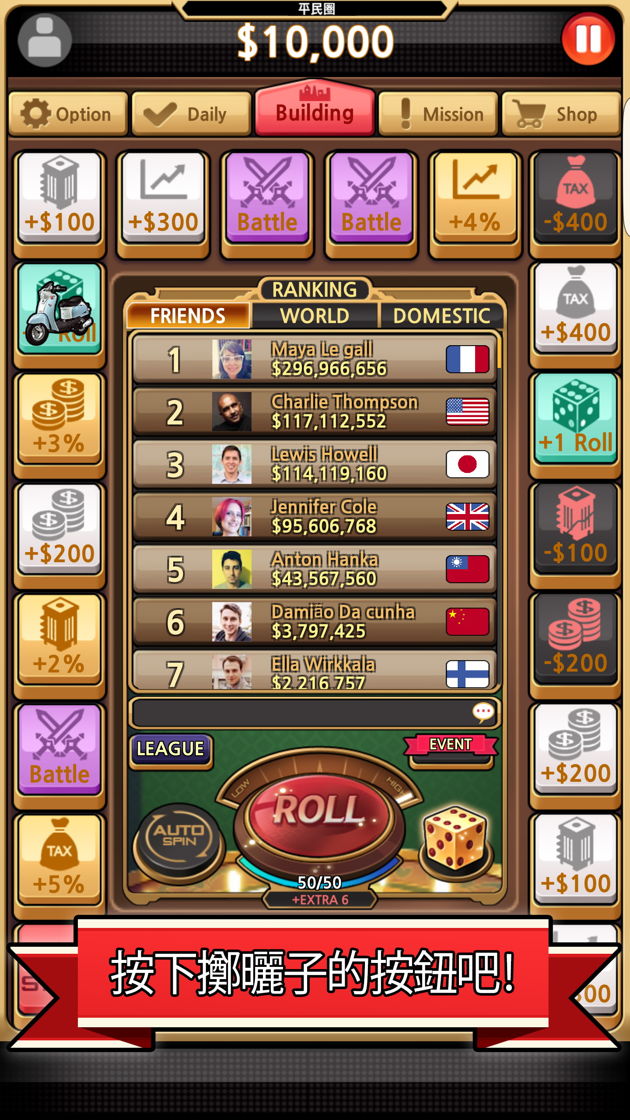Open the chat speech bubble icon

click(x=484, y=711)
